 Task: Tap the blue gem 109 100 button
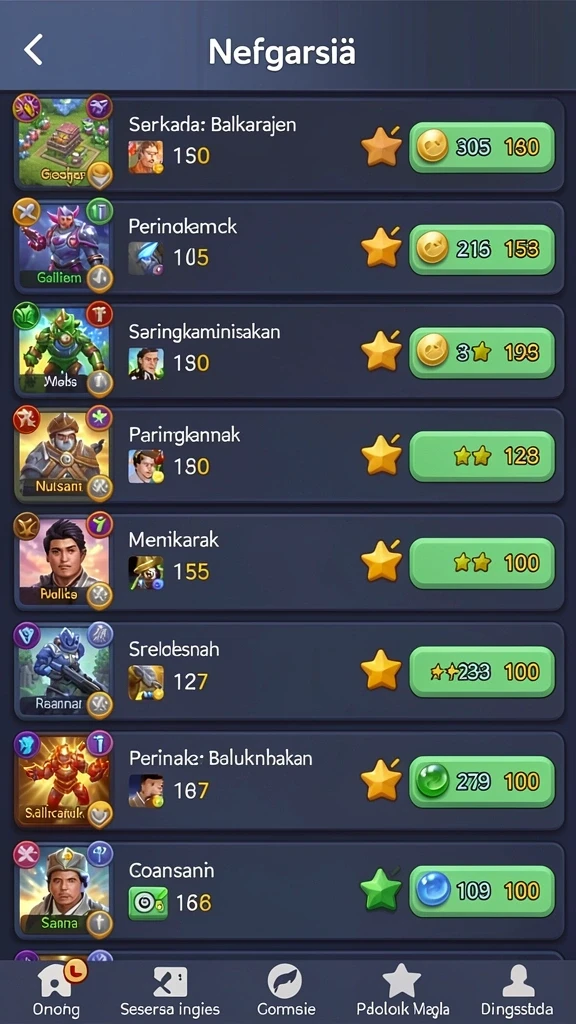[x=482, y=891]
